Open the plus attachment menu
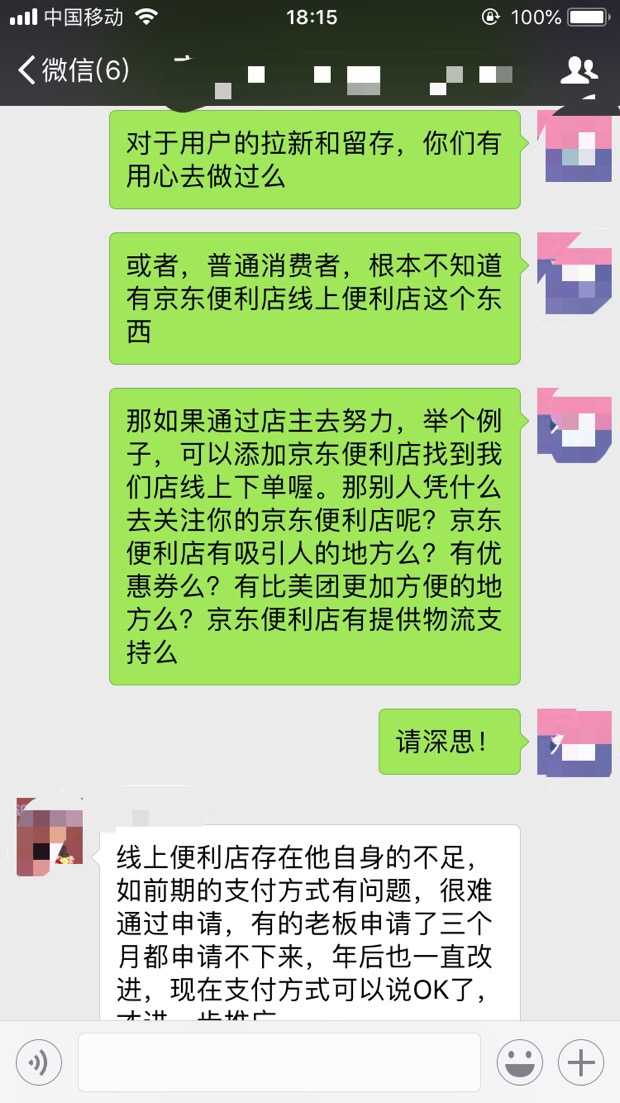The width and height of the screenshot is (620, 1103). click(x=581, y=1062)
